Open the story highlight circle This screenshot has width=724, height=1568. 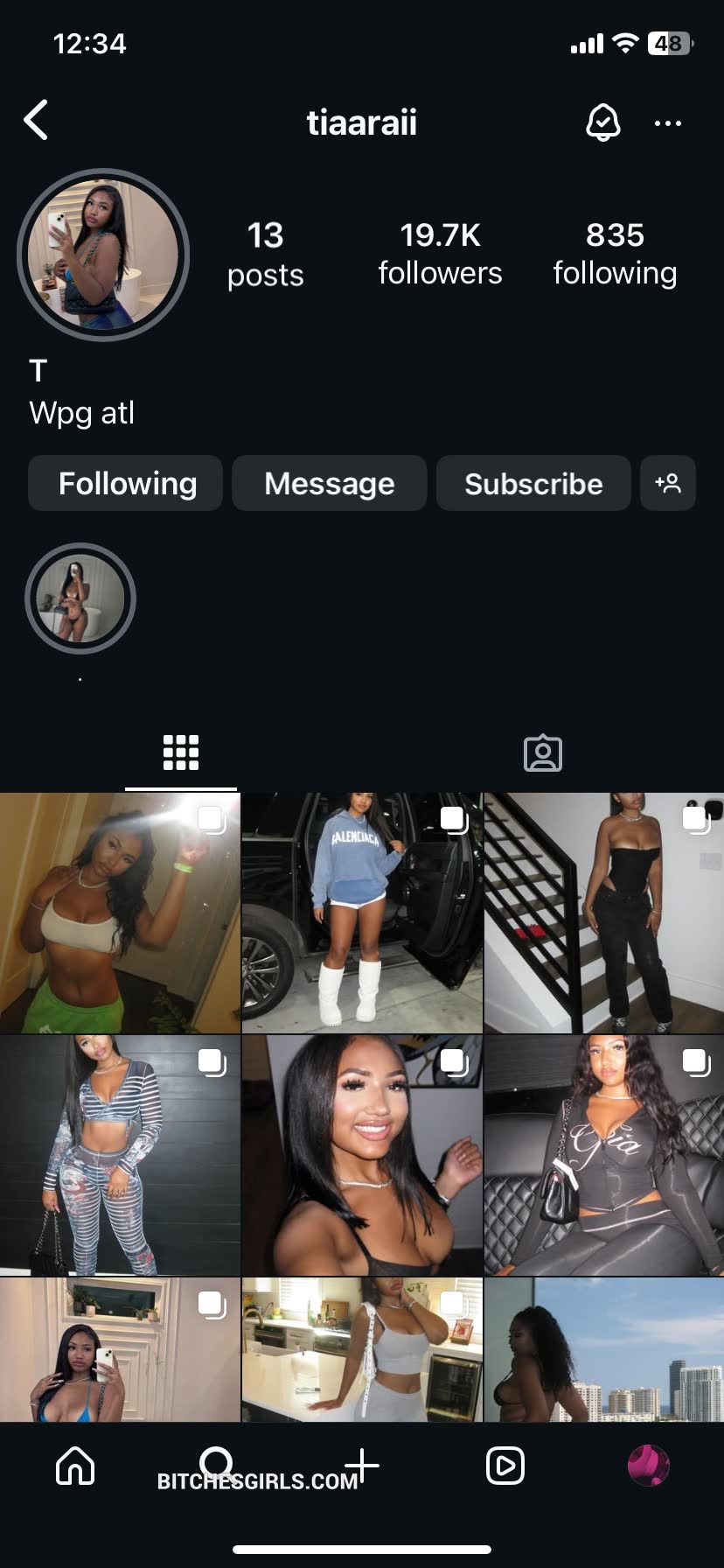pyautogui.click(x=80, y=598)
